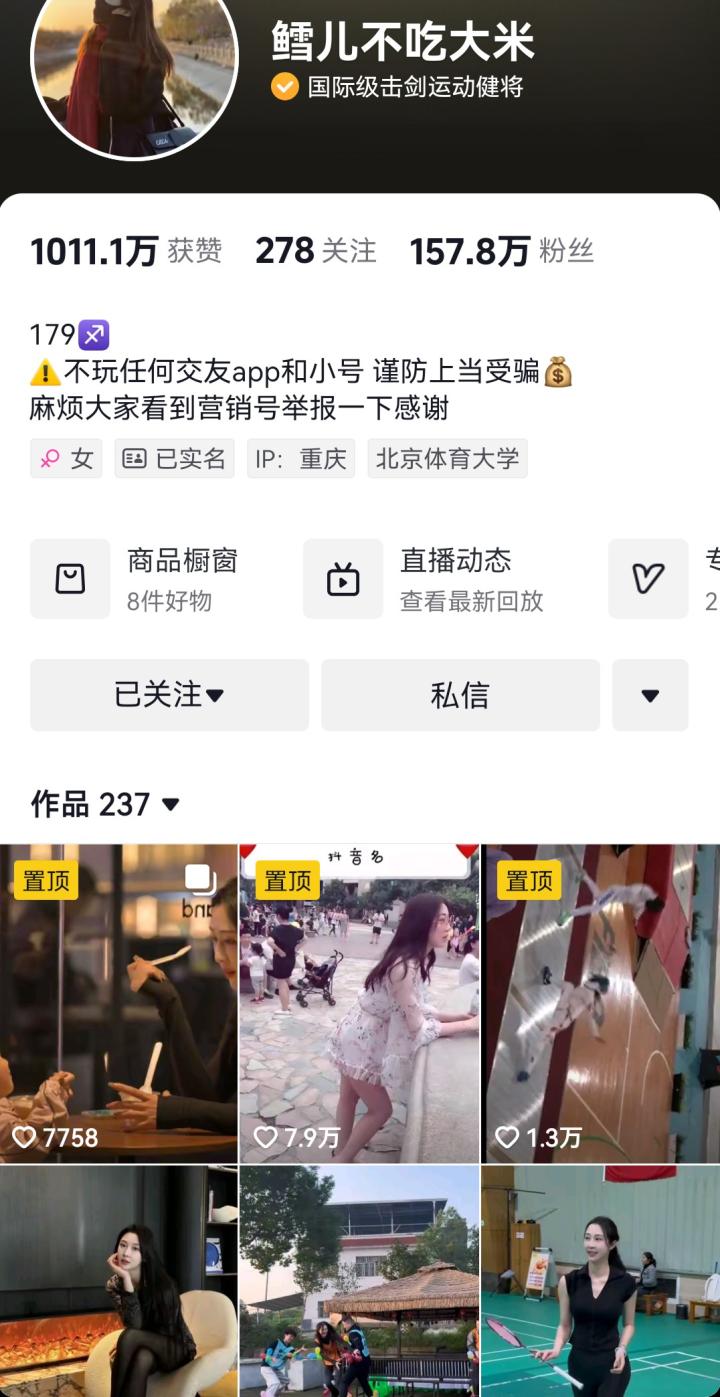View the 157.8万 粉丝 followers list
This screenshot has width=720, height=1397.
click(x=501, y=251)
